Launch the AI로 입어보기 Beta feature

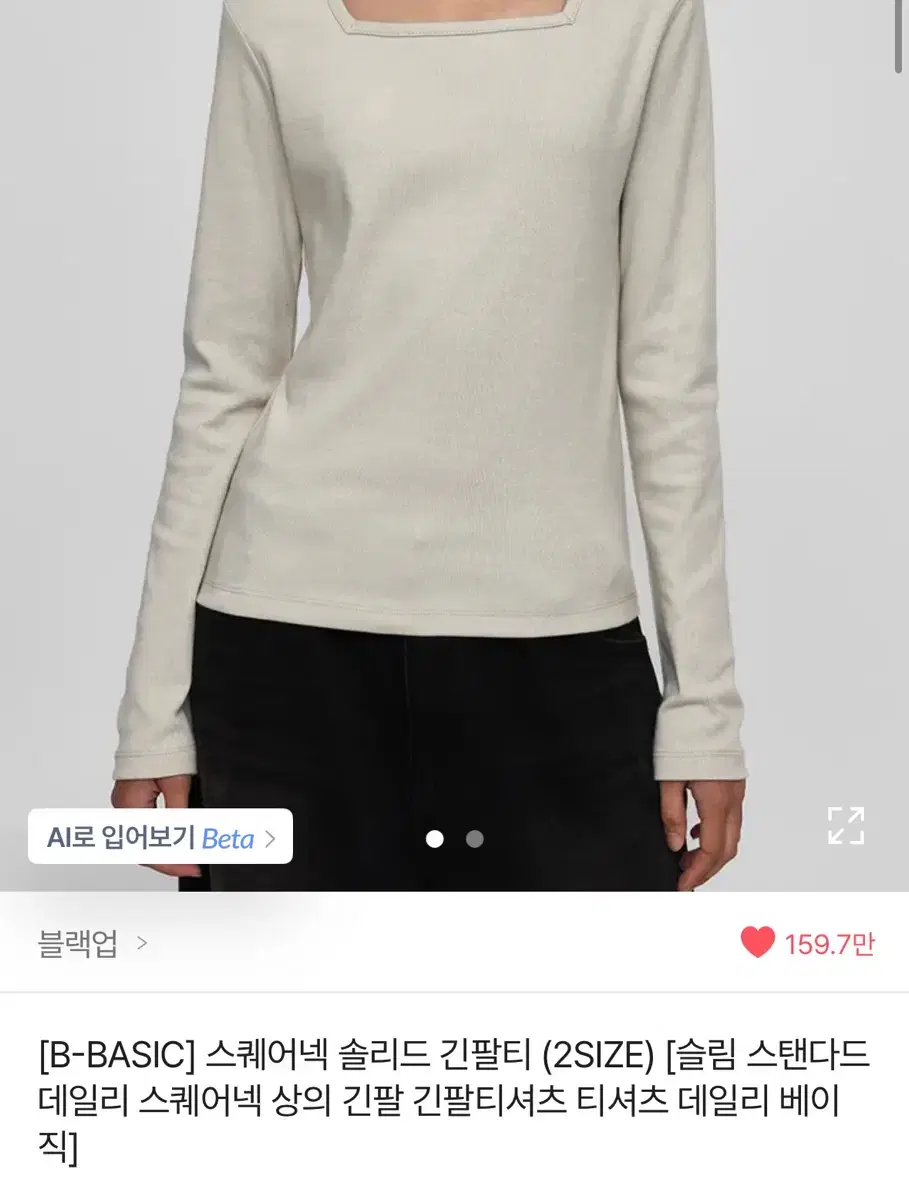[160, 838]
